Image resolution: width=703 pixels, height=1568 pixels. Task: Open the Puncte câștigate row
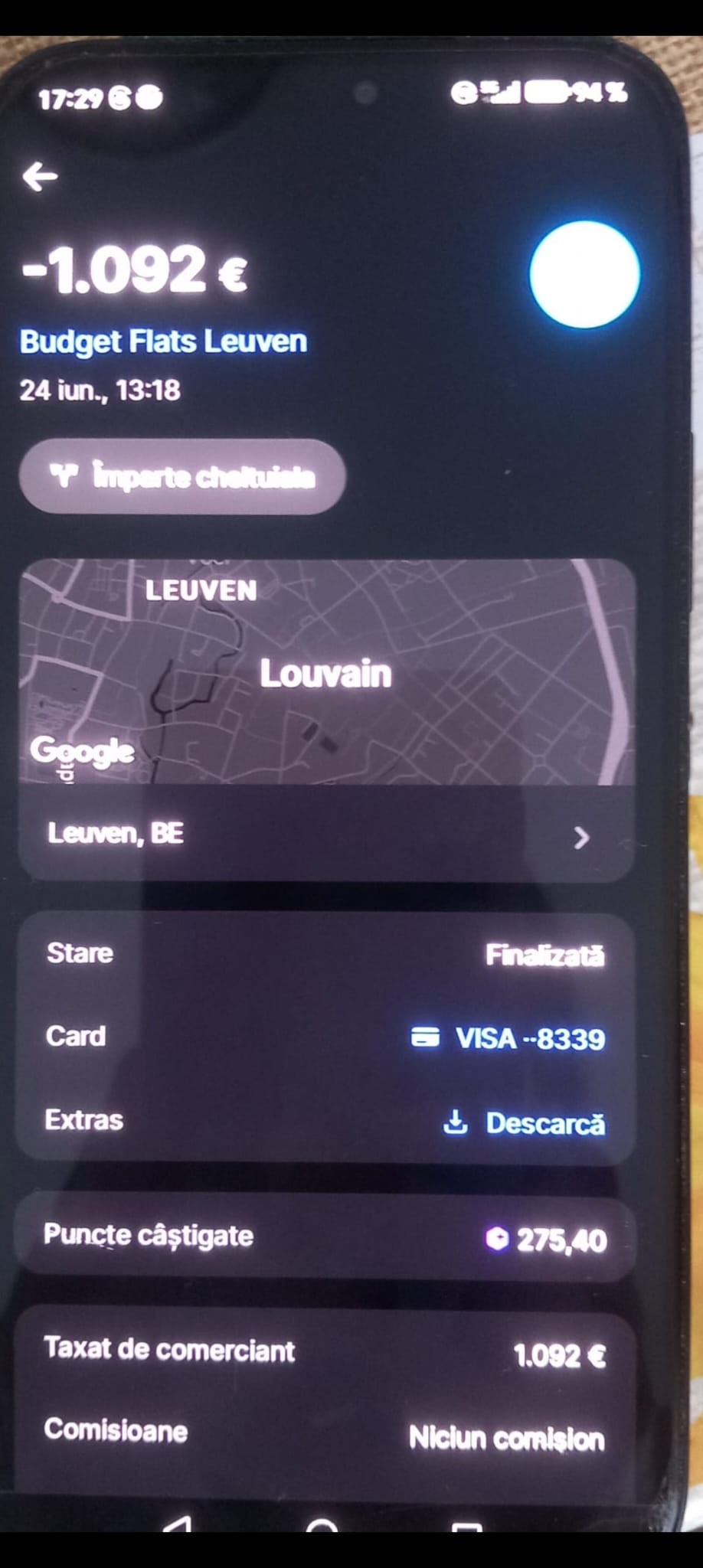point(325,1237)
